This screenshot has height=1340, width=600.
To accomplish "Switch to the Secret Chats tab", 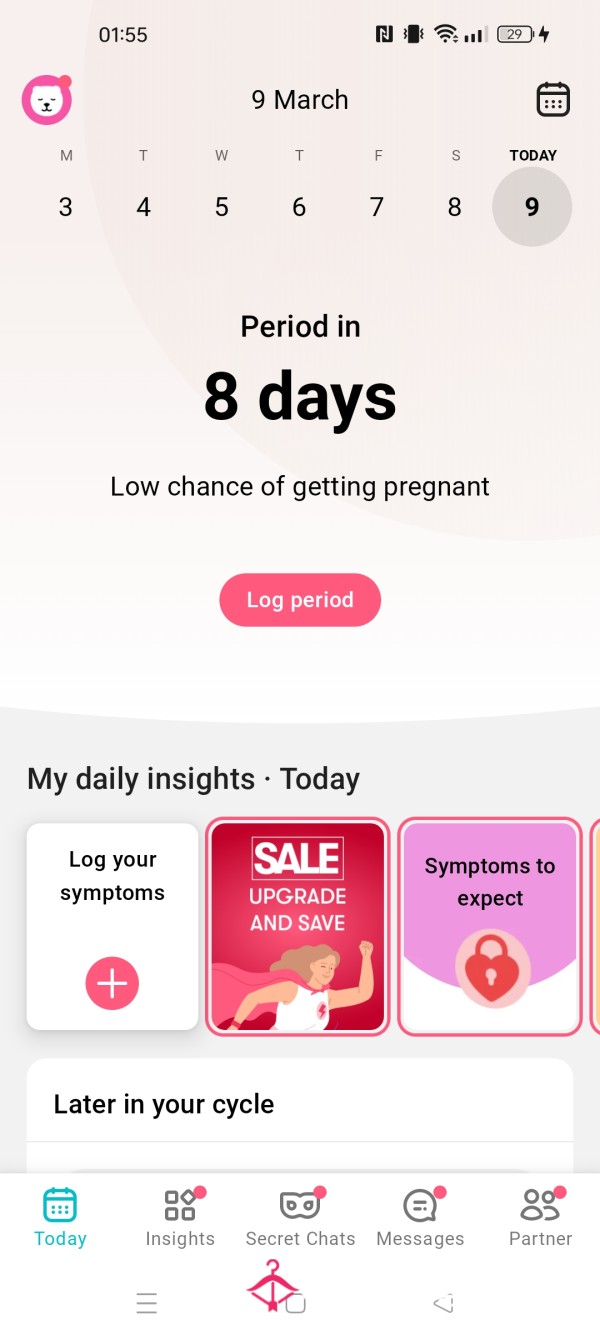I will pos(300,1218).
